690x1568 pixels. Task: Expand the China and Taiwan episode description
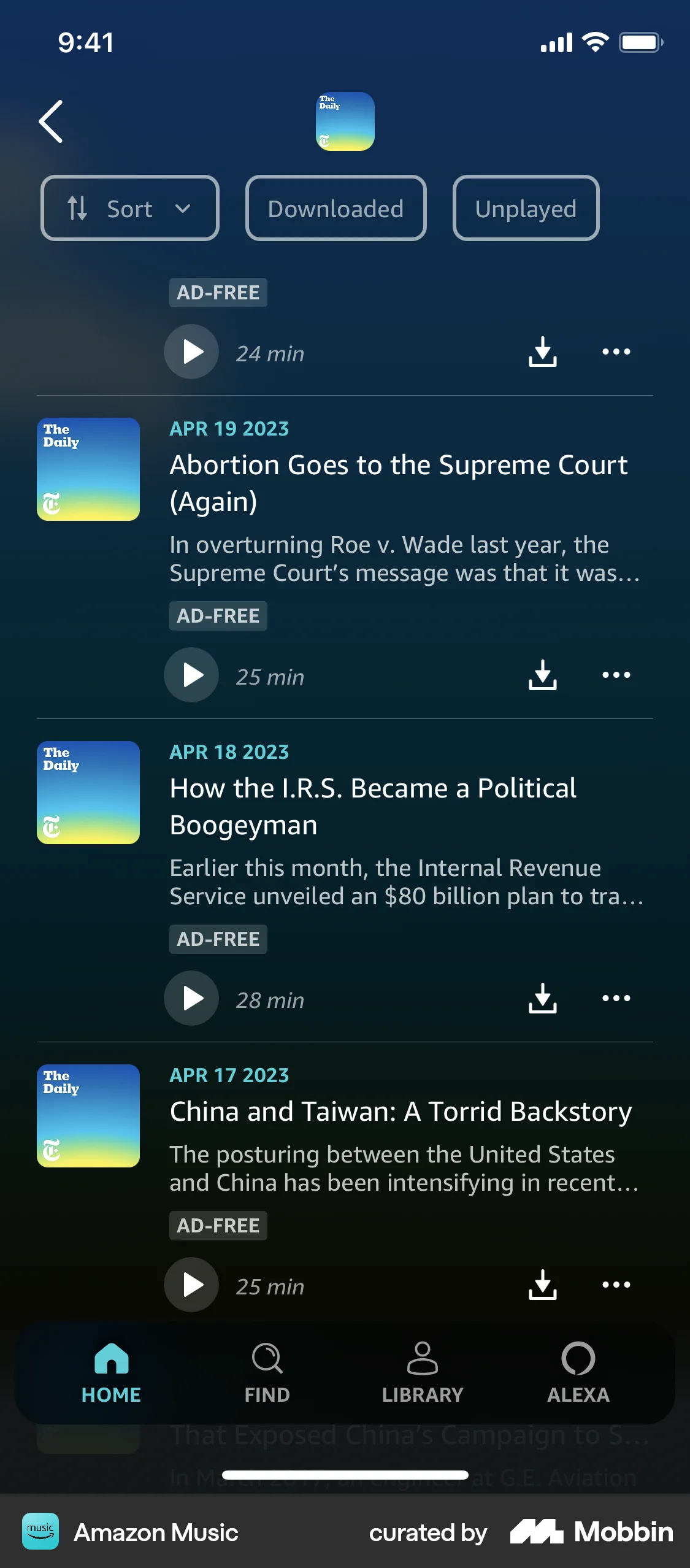click(x=405, y=1169)
